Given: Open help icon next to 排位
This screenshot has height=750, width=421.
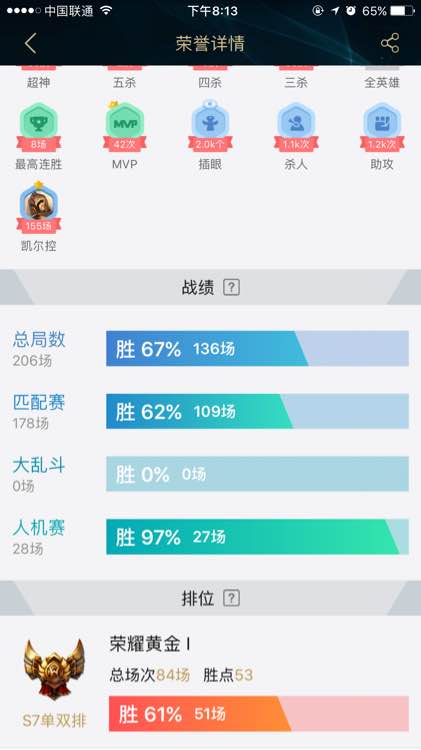Looking at the screenshot, I should (x=232, y=598).
